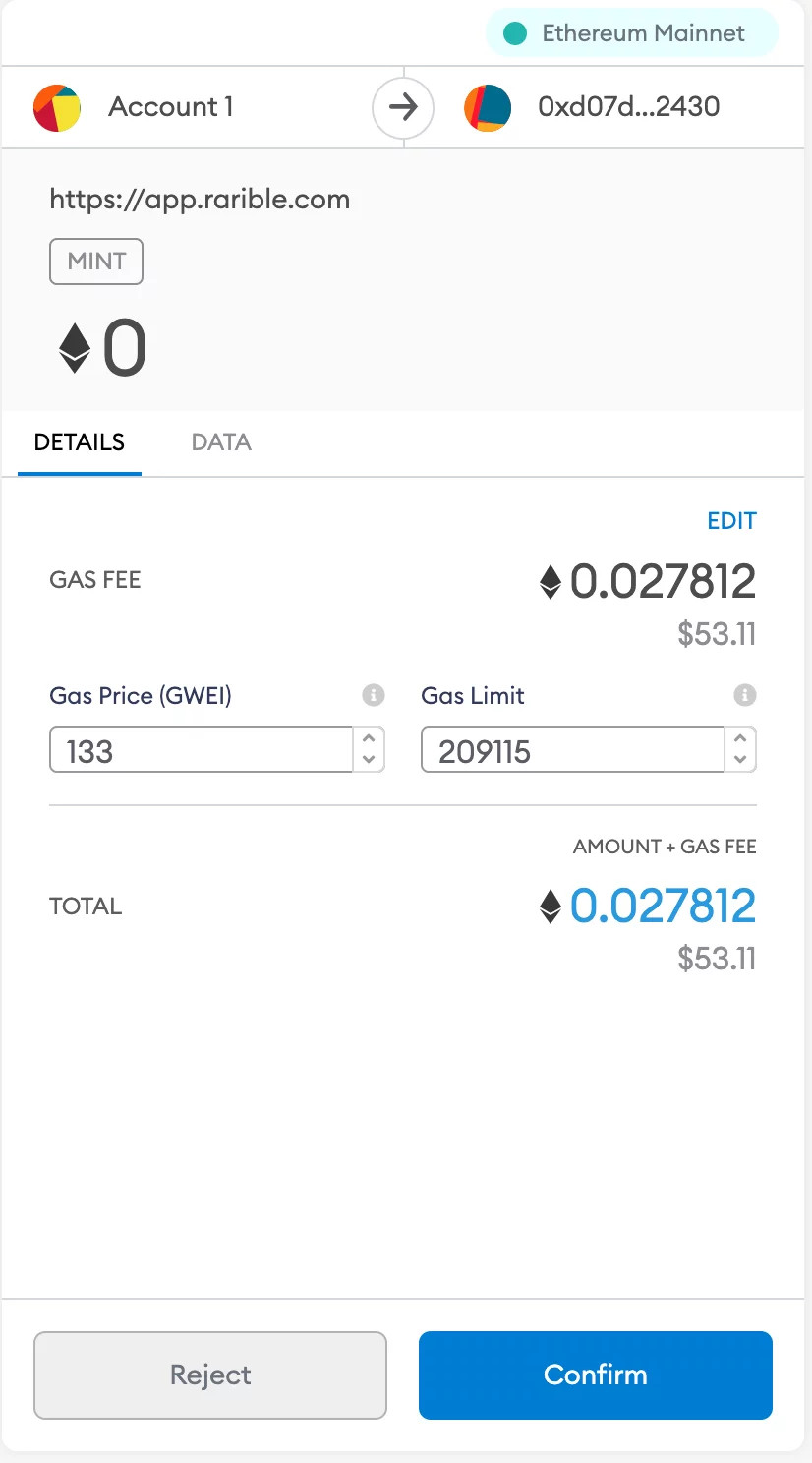Show info about Gas Price

point(374,695)
